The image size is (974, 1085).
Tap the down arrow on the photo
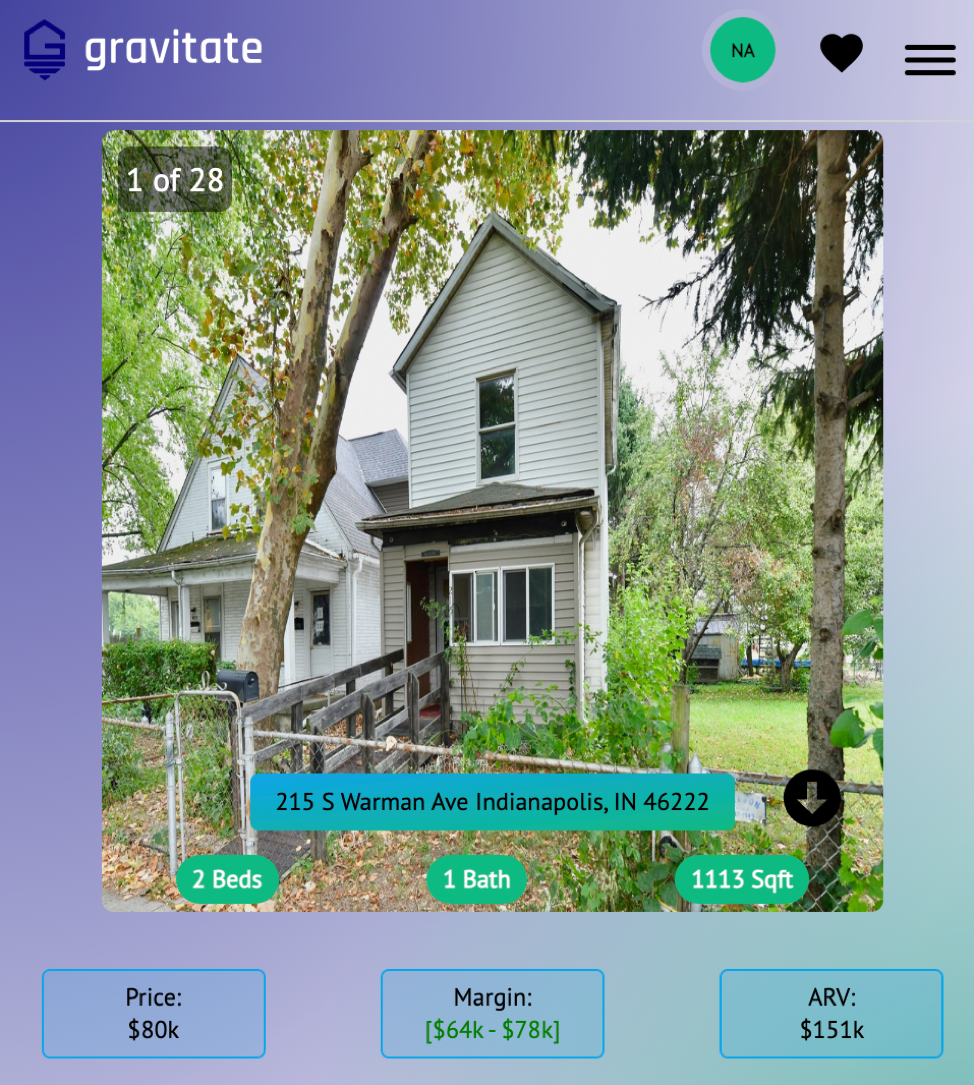(811, 798)
